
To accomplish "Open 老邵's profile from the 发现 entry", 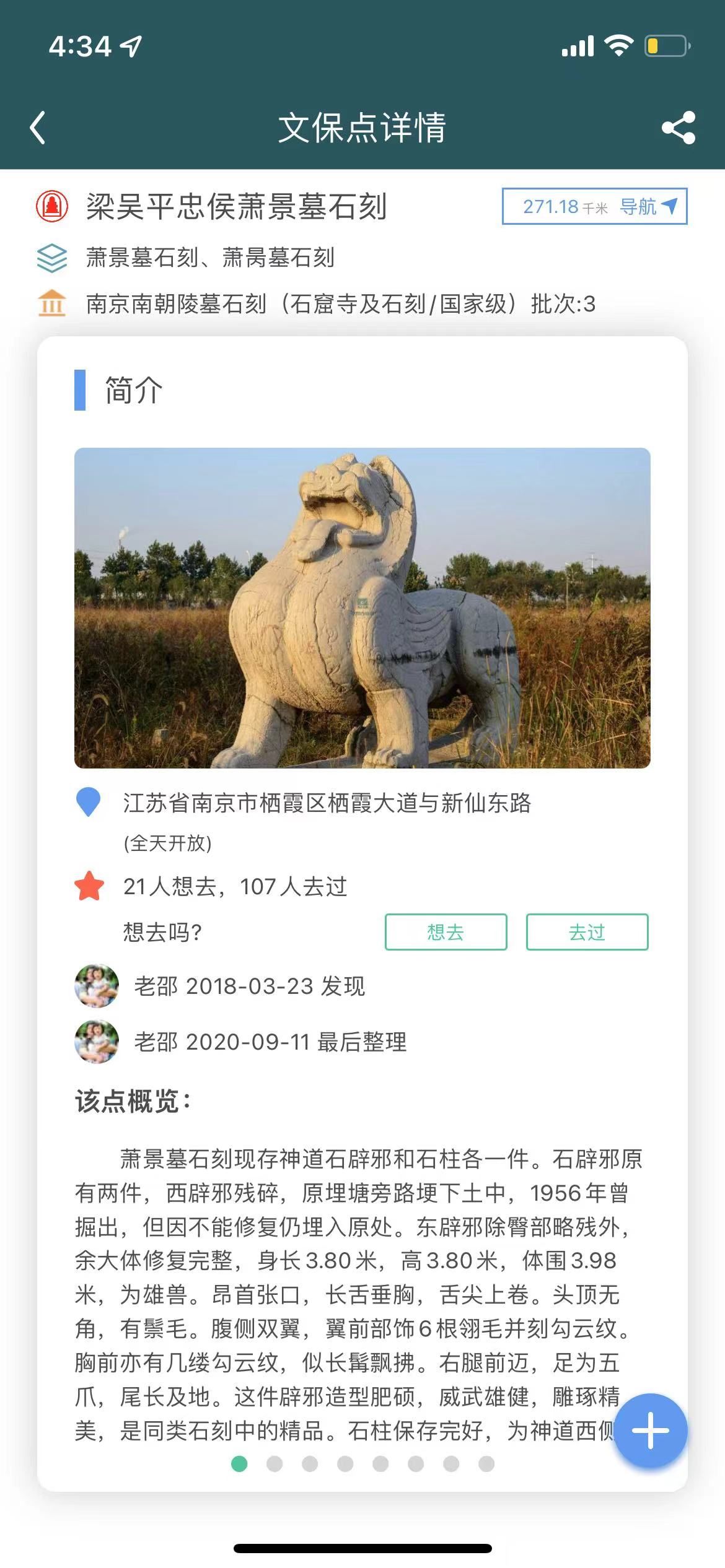I will pyautogui.click(x=97, y=986).
